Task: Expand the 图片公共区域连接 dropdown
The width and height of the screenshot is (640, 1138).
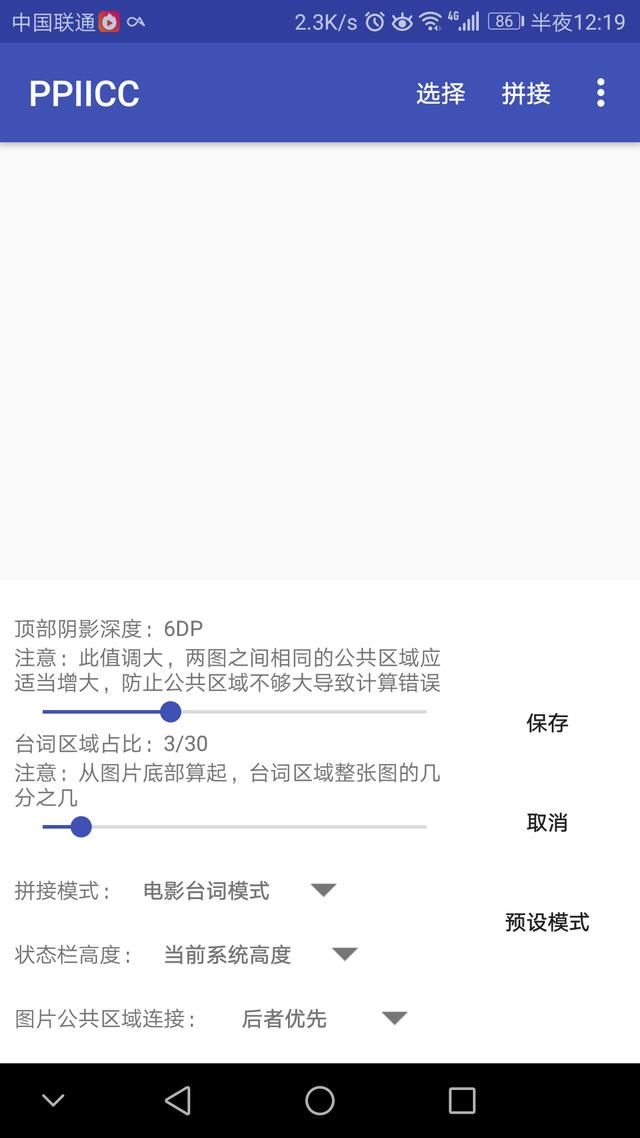Action: (x=324, y=1019)
